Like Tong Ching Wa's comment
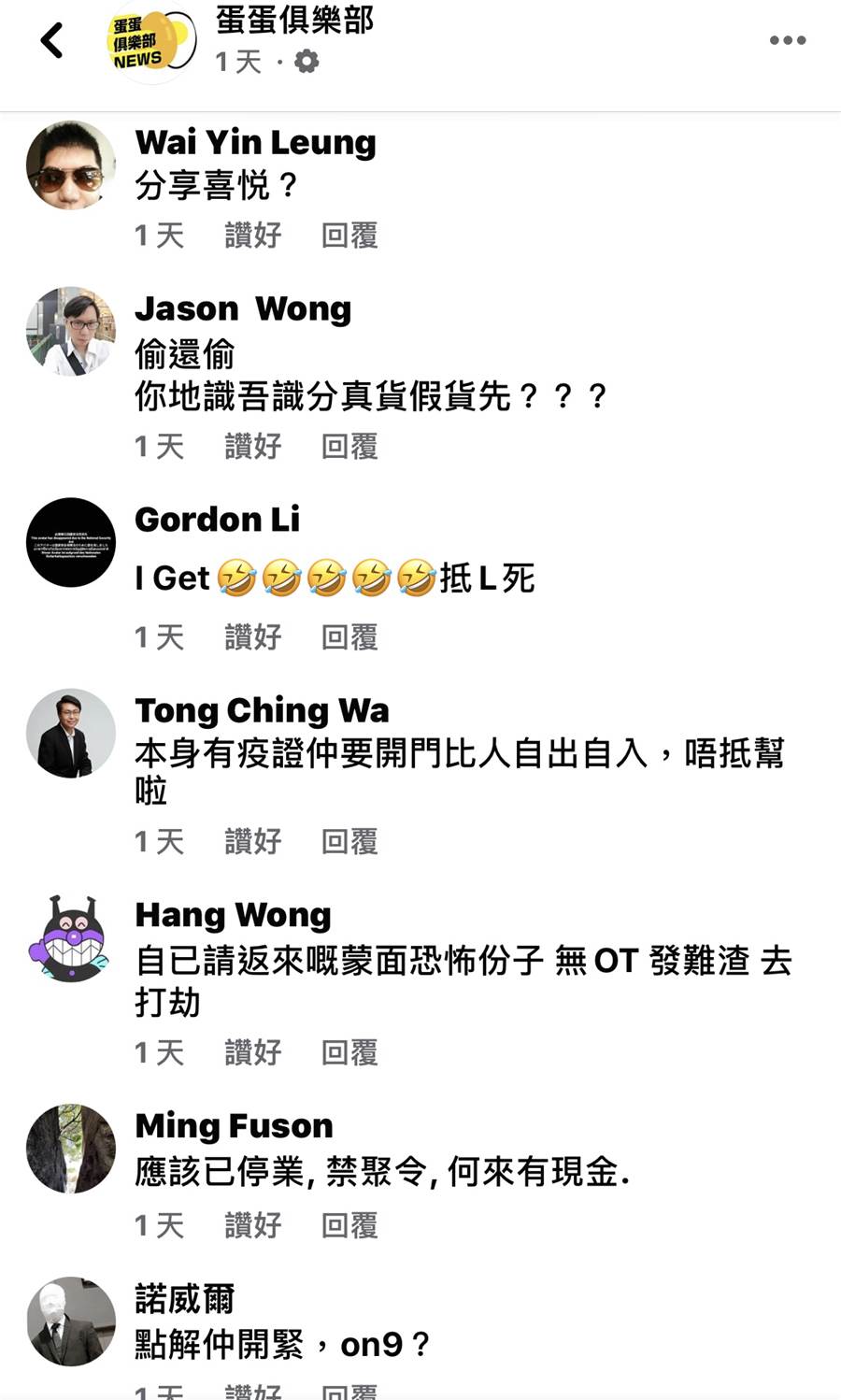Viewport: 841px width, 1400px height. click(x=252, y=841)
